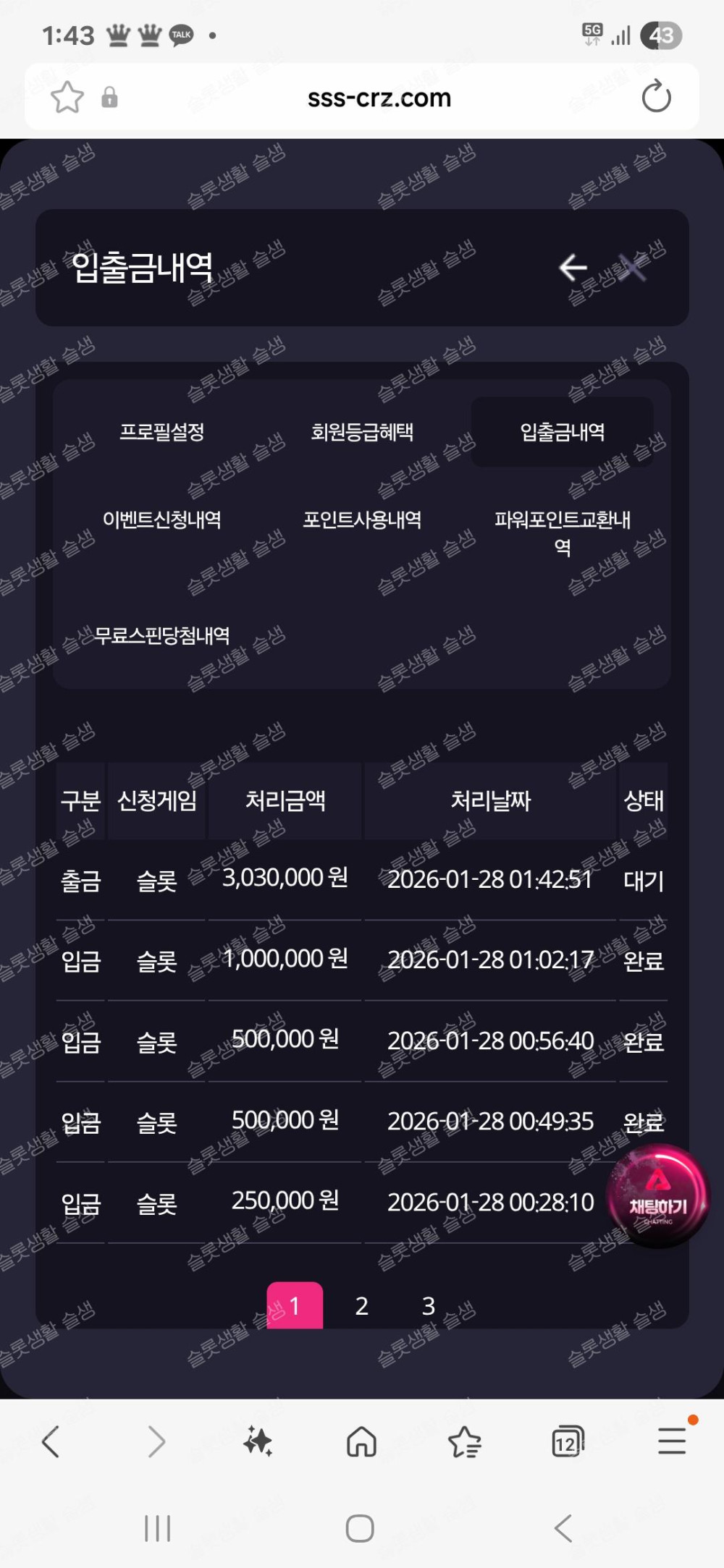
Task: Bookmark this page with the star icon
Action: [x=67, y=98]
